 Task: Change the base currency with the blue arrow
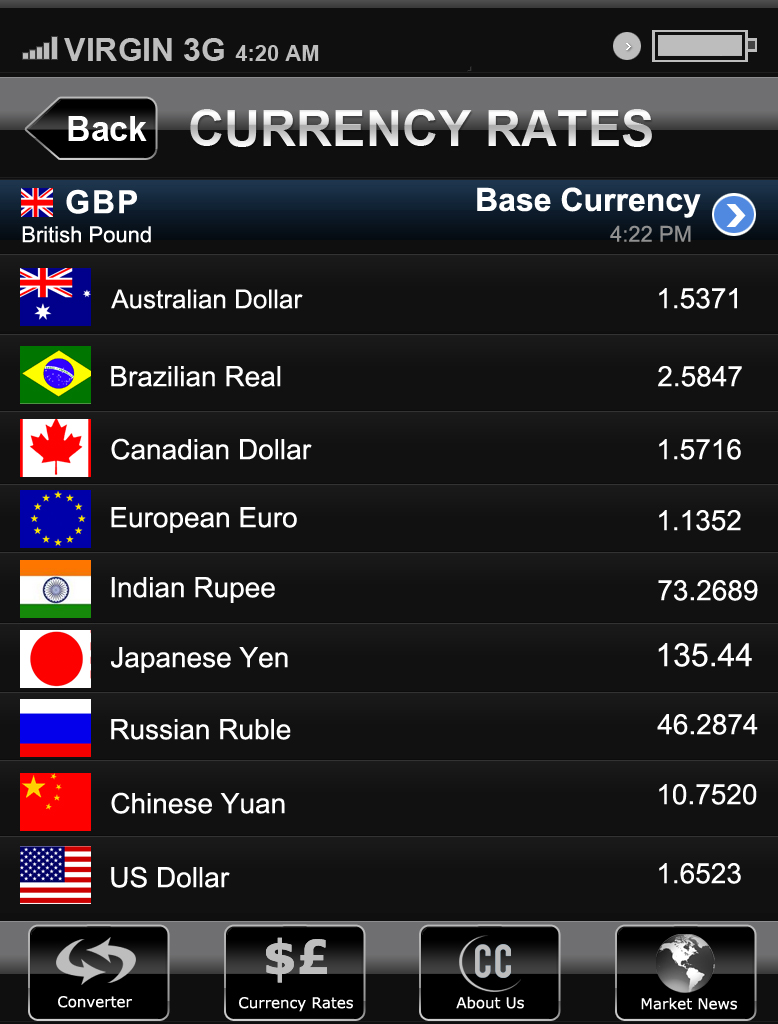733,215
